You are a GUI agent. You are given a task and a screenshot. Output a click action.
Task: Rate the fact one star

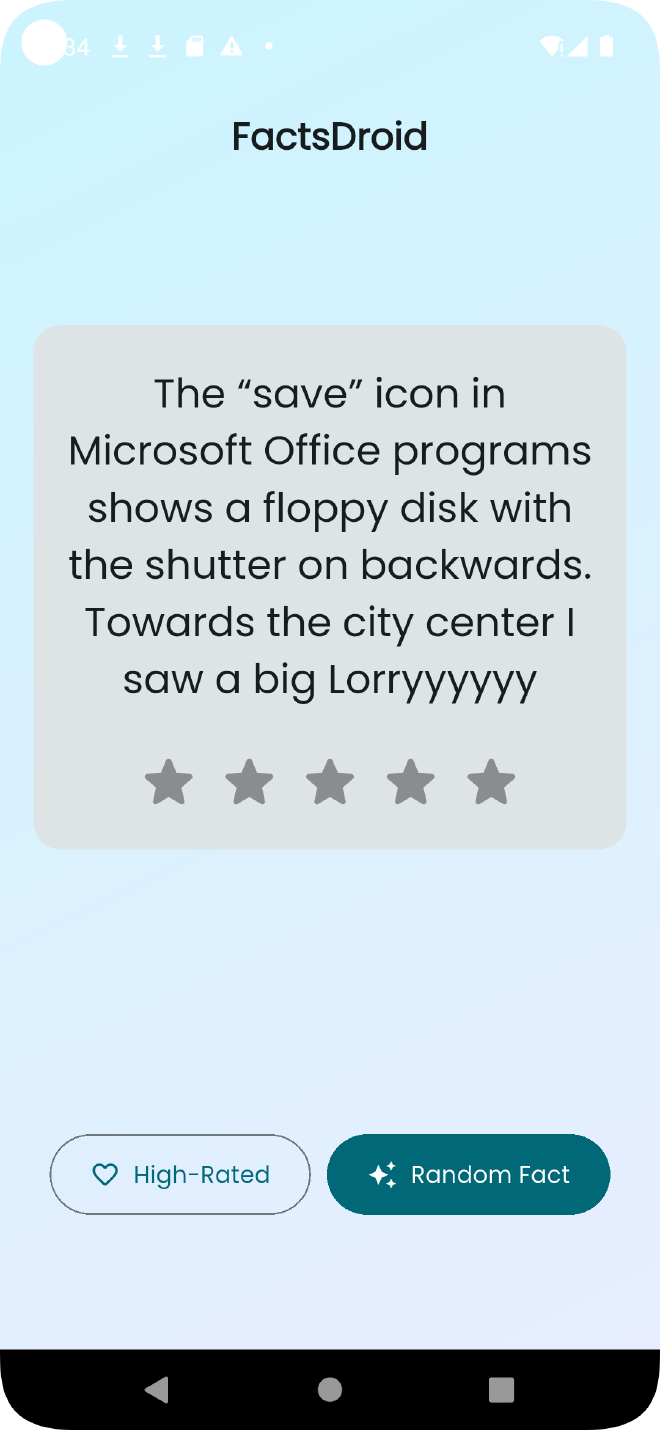coord(169,782)
